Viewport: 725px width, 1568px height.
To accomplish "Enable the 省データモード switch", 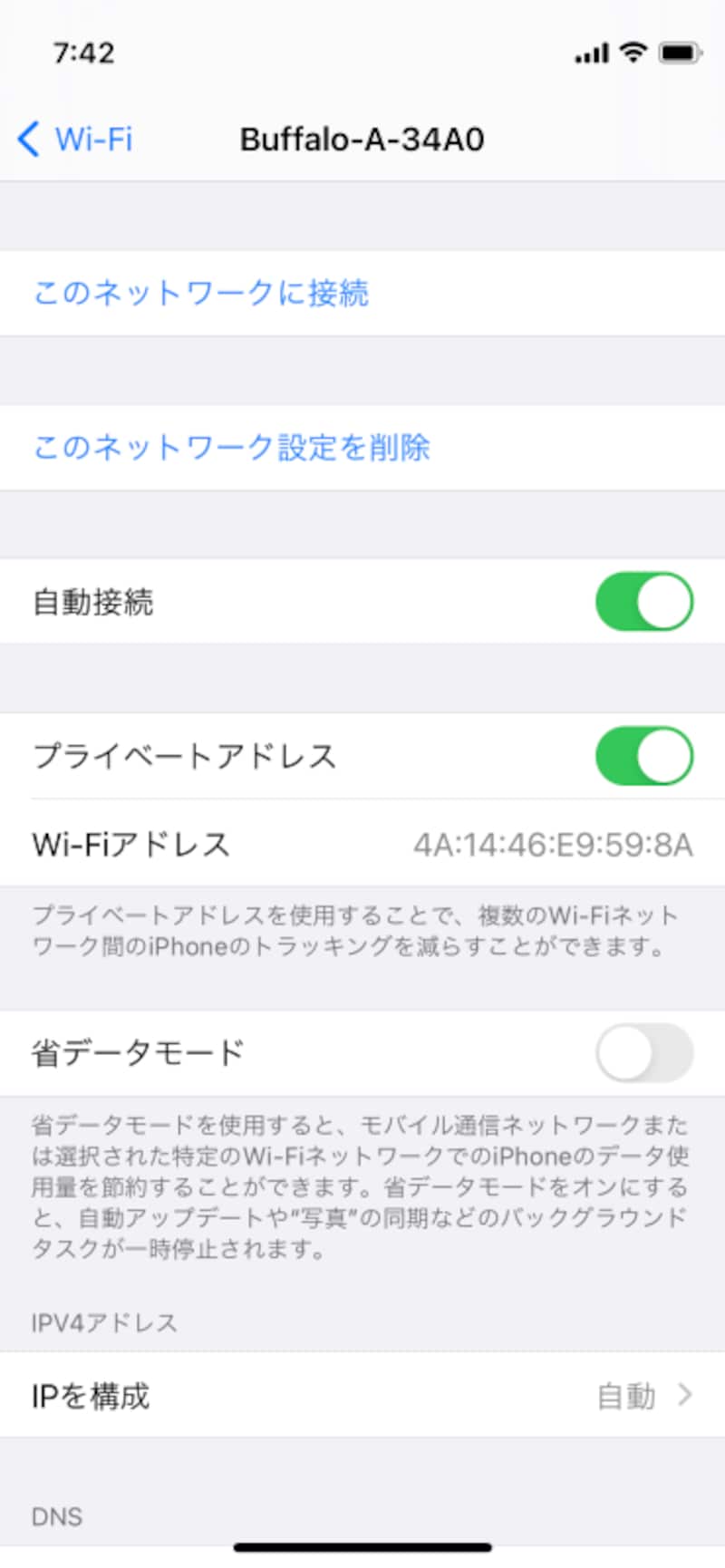I will (643, 1053).
